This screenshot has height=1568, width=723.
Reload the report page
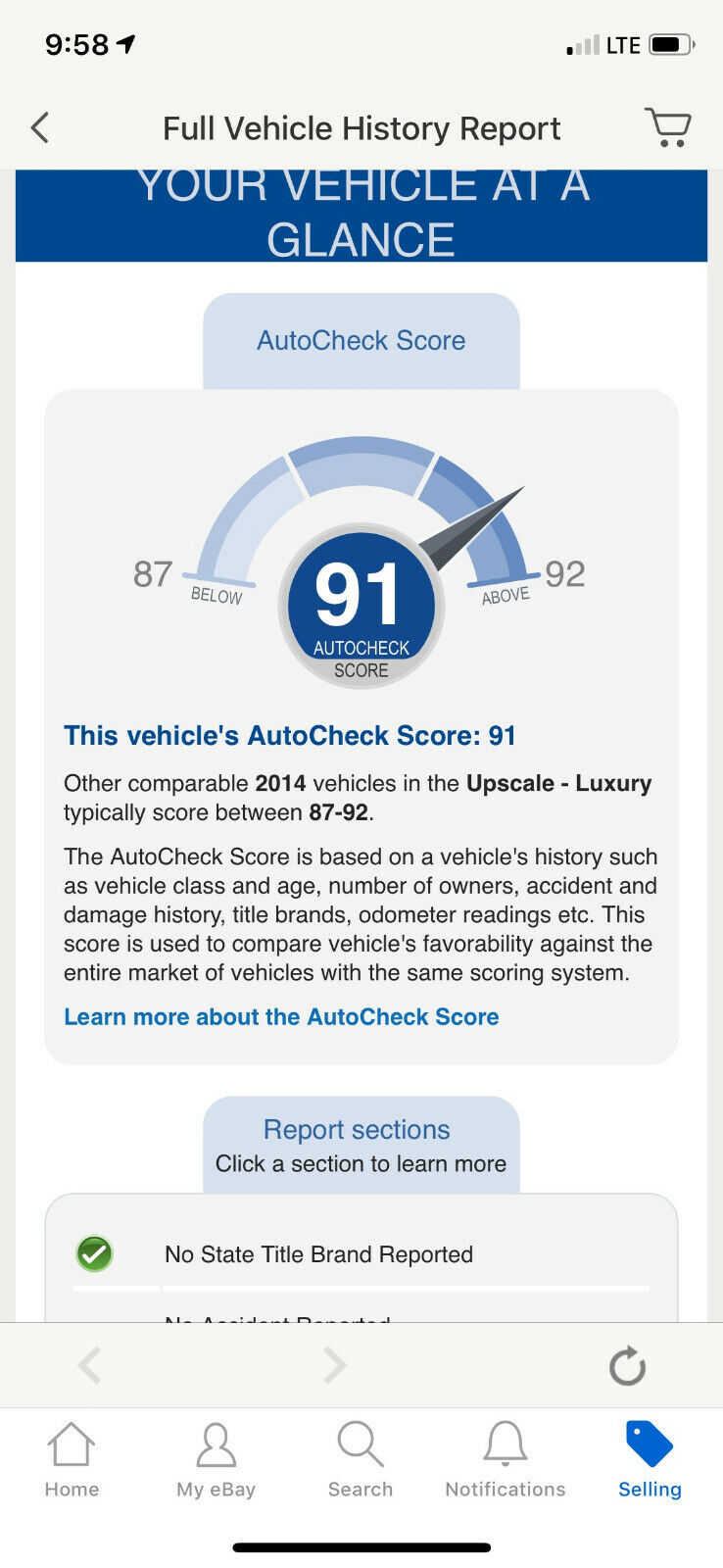pos(627,1366)
